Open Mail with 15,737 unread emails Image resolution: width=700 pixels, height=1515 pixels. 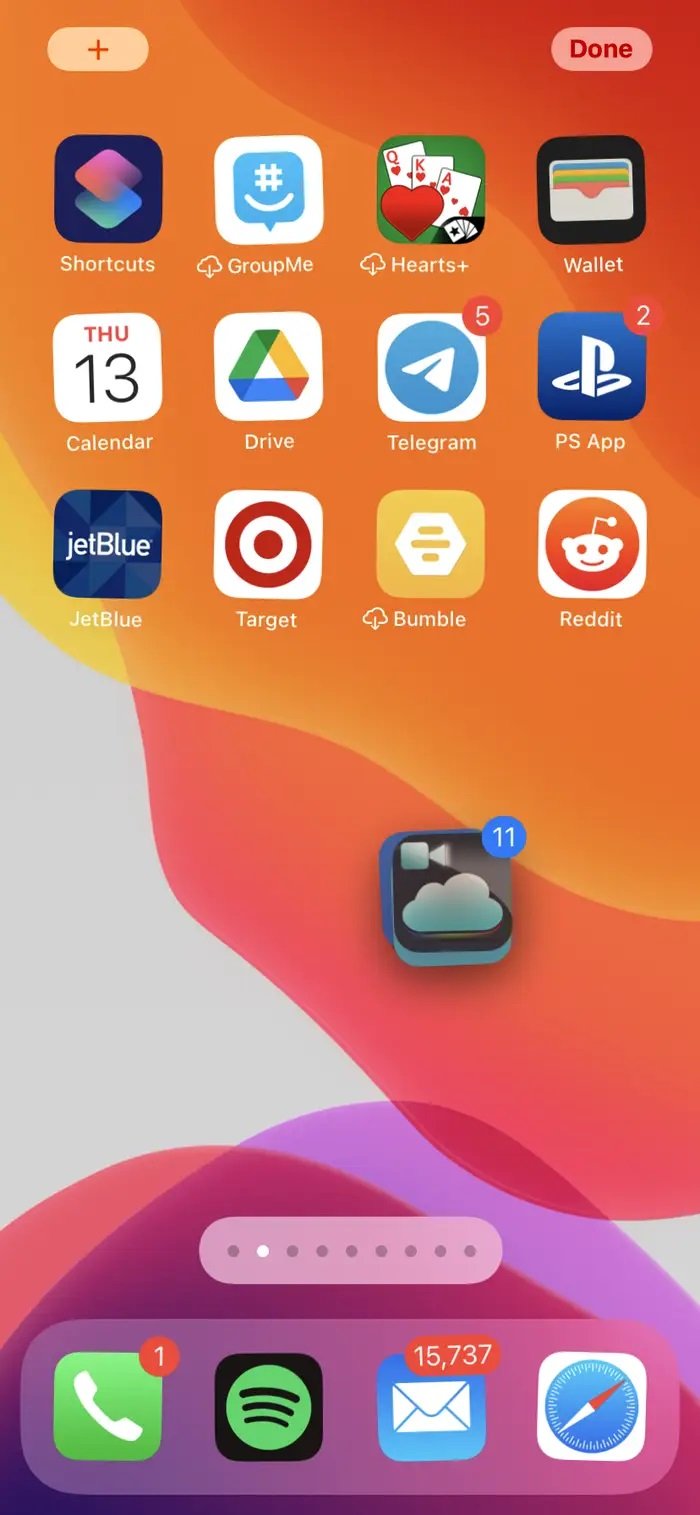431,1406
